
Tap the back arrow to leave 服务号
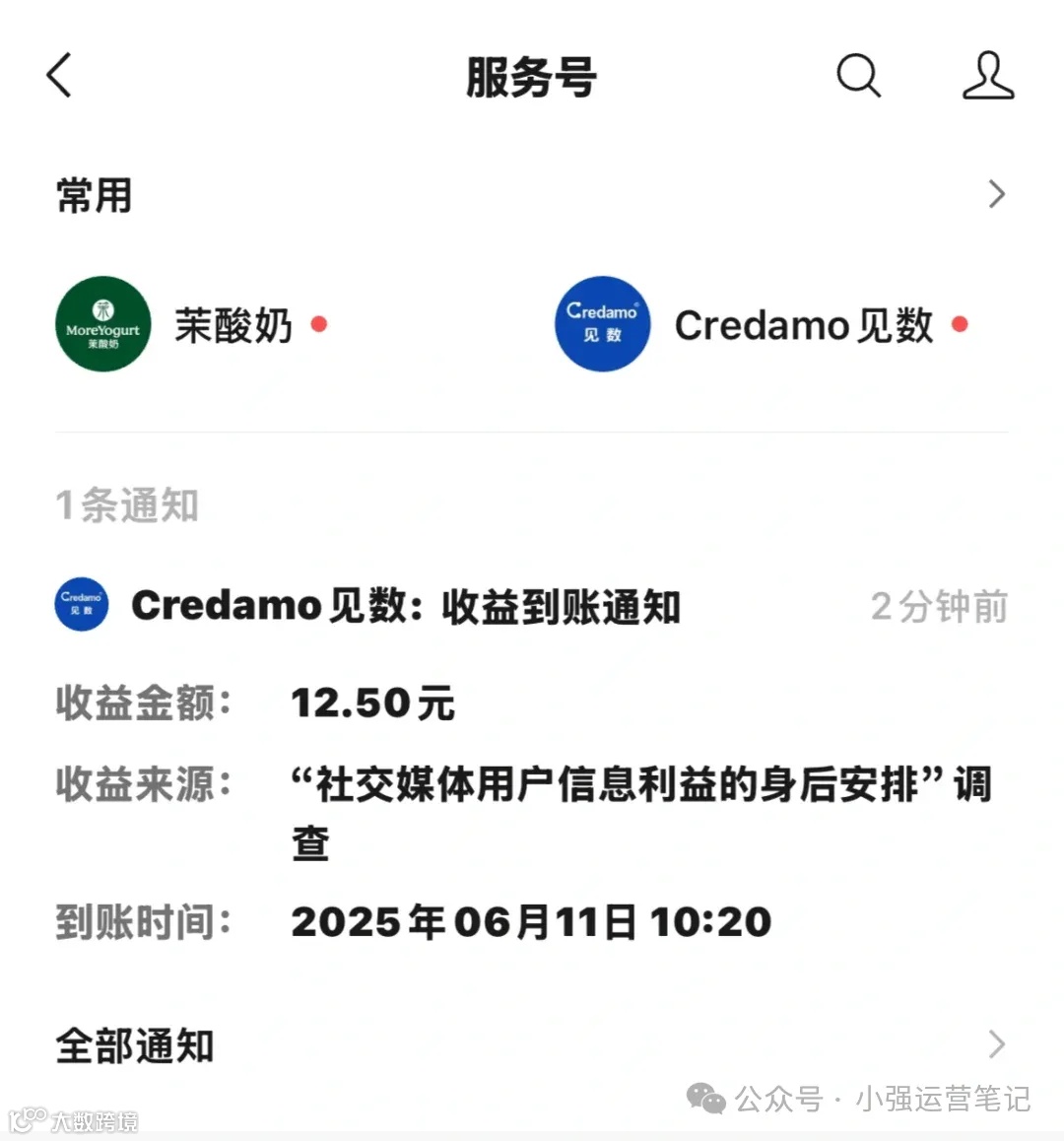point(59,75)
